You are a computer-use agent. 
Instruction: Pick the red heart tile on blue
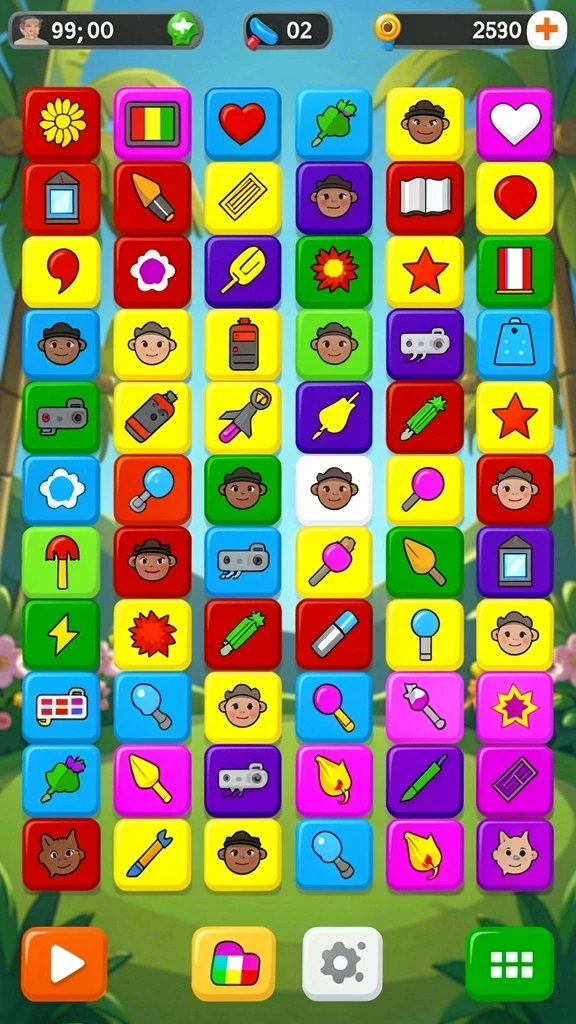[243, 123]
